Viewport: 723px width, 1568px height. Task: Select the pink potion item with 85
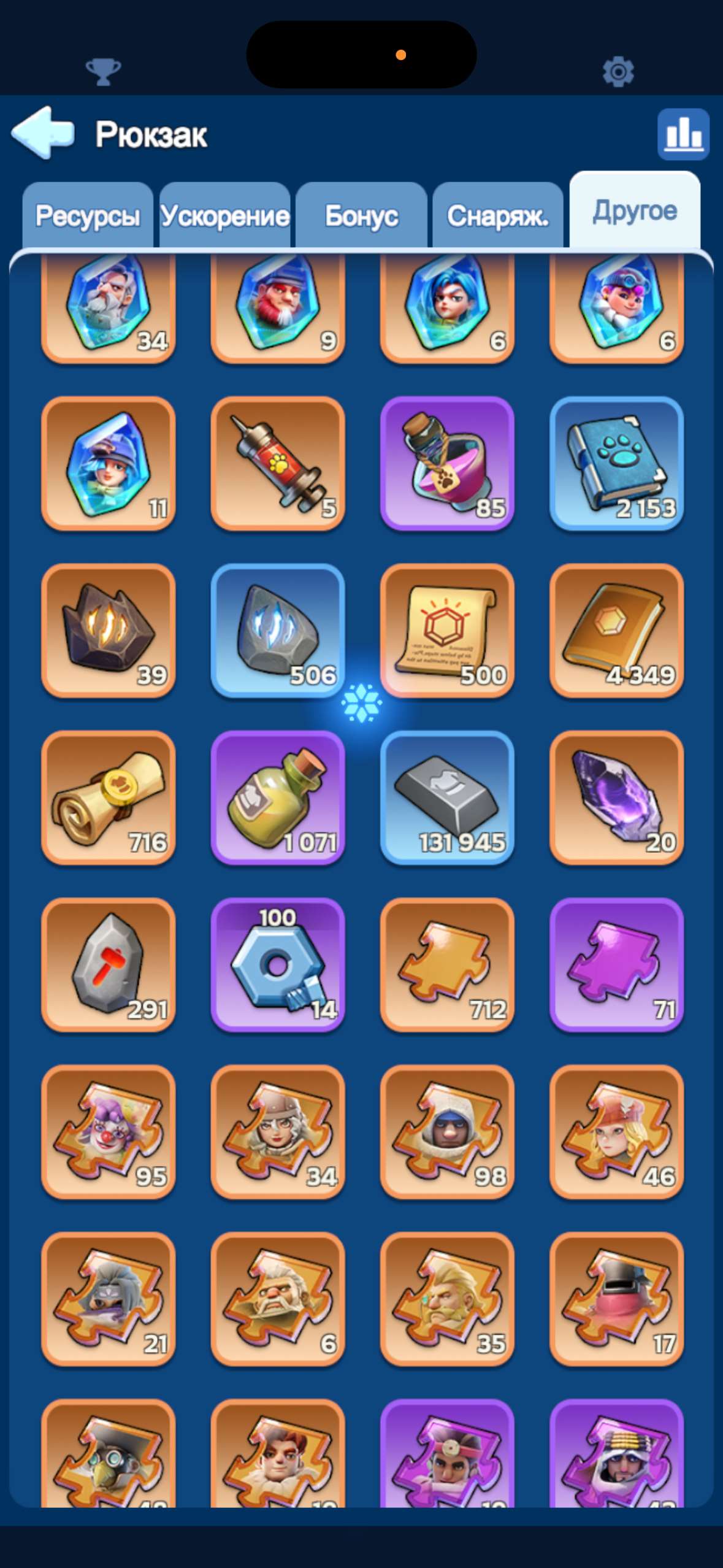point(447,464)
